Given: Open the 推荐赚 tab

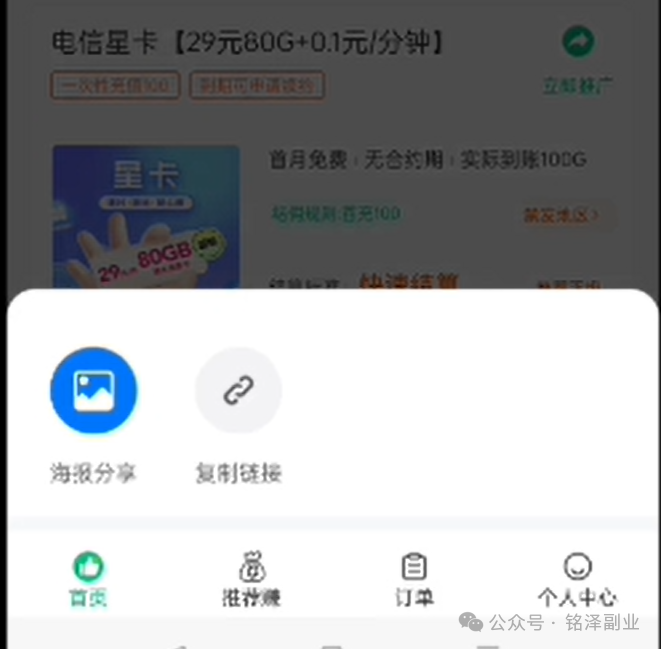Looking at the screenshot, I should click(251, 580).
